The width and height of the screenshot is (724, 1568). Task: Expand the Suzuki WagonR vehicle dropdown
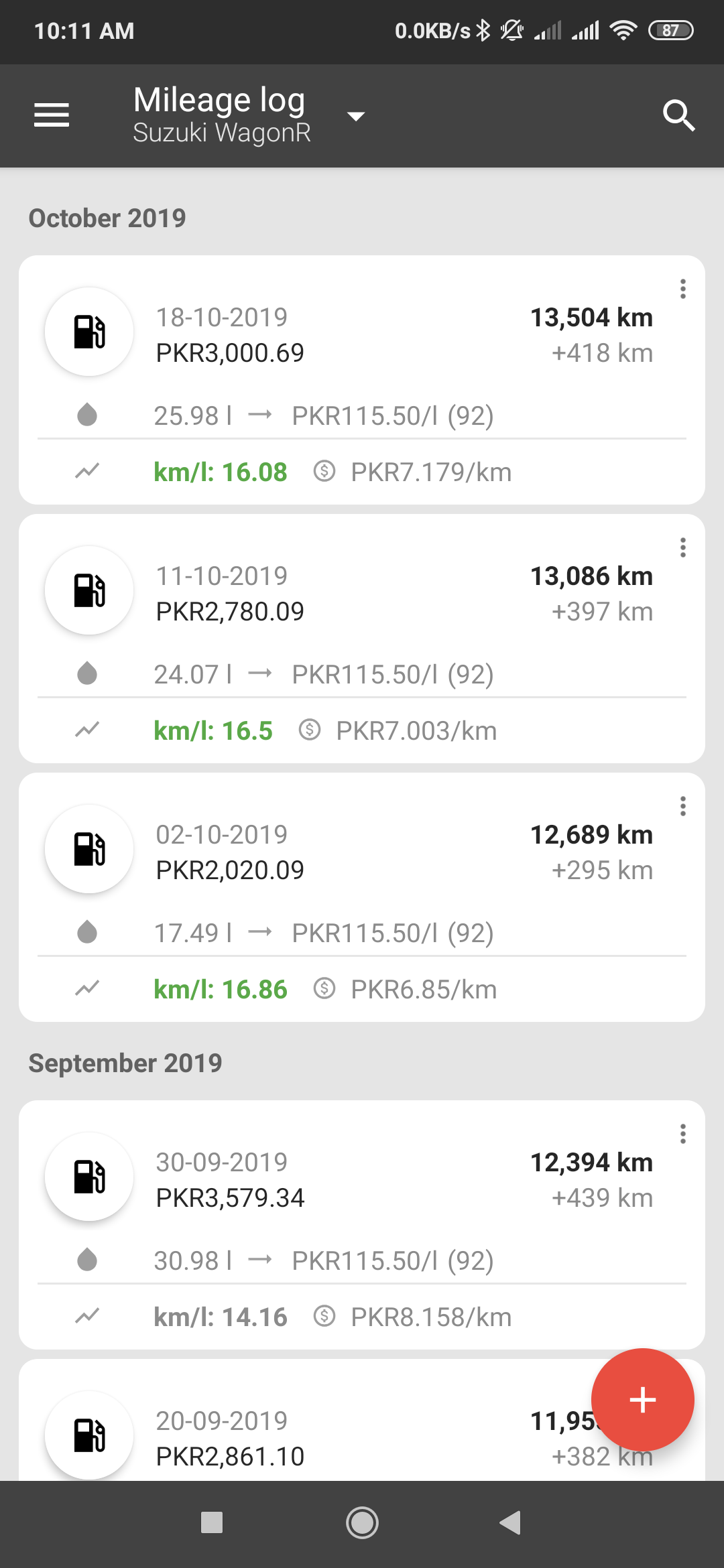(x=356, y=117)
